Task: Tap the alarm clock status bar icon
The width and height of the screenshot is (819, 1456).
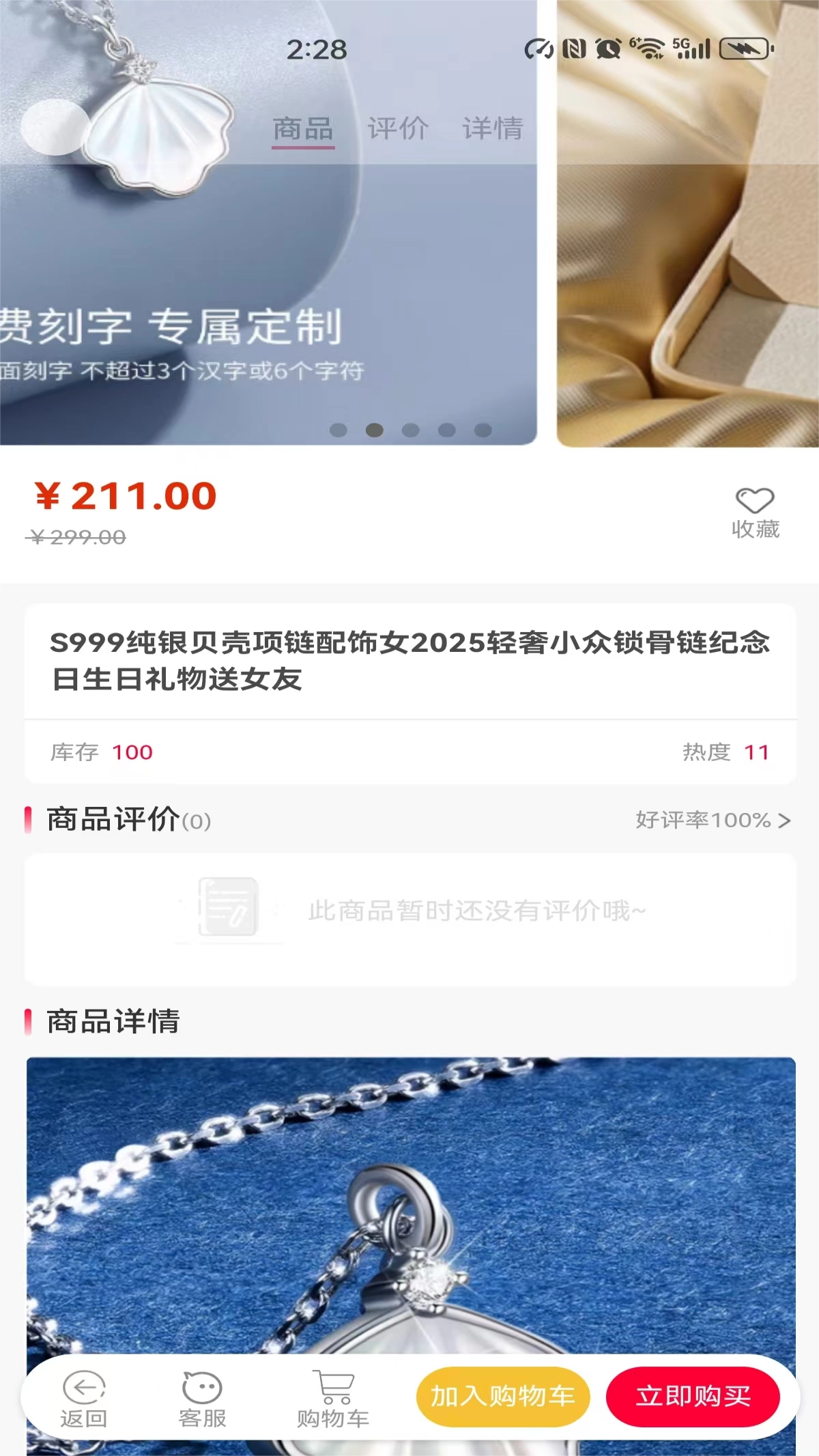Action: point(610,48)
